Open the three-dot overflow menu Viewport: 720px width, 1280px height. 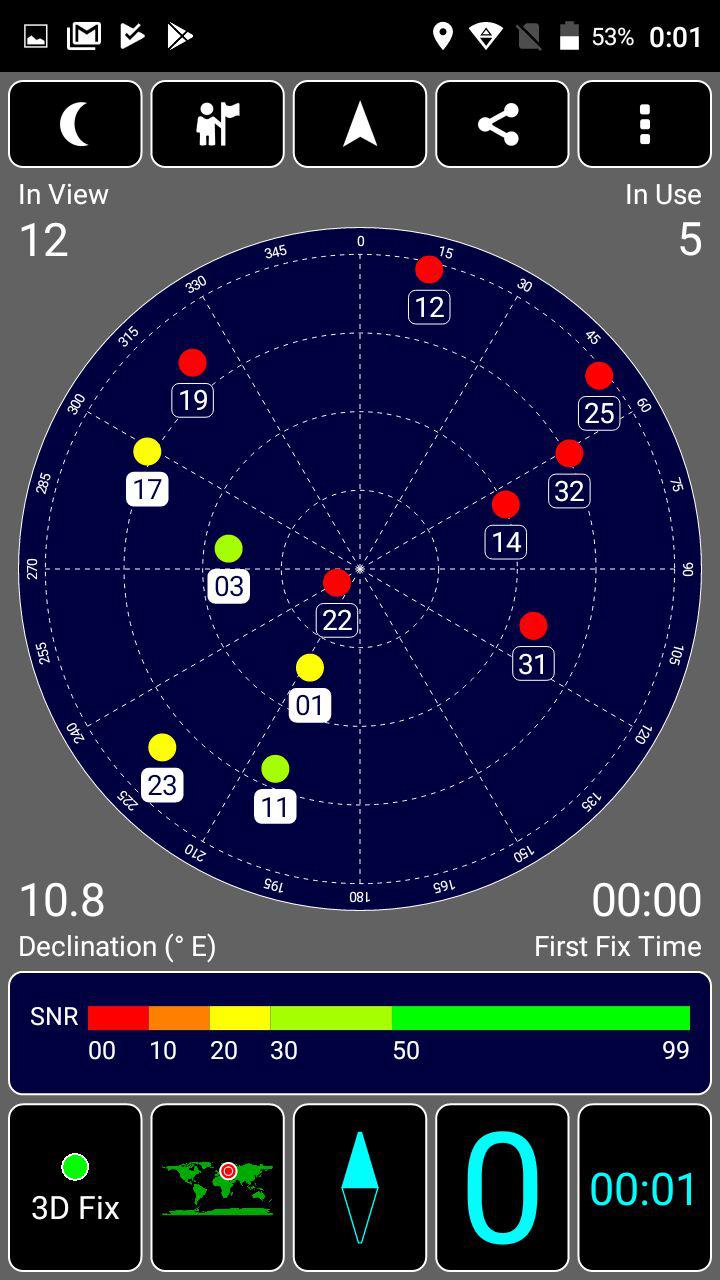tap(644, 124)
